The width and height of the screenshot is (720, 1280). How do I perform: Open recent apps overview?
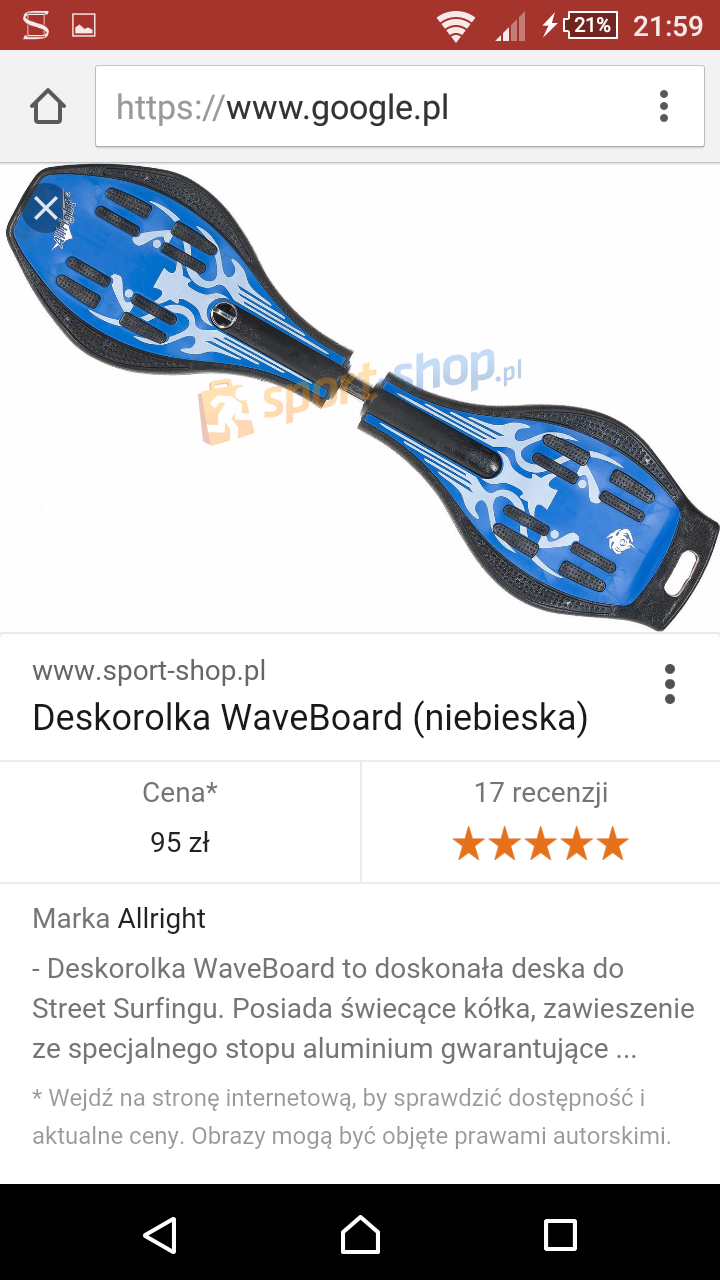(560, 1234)
